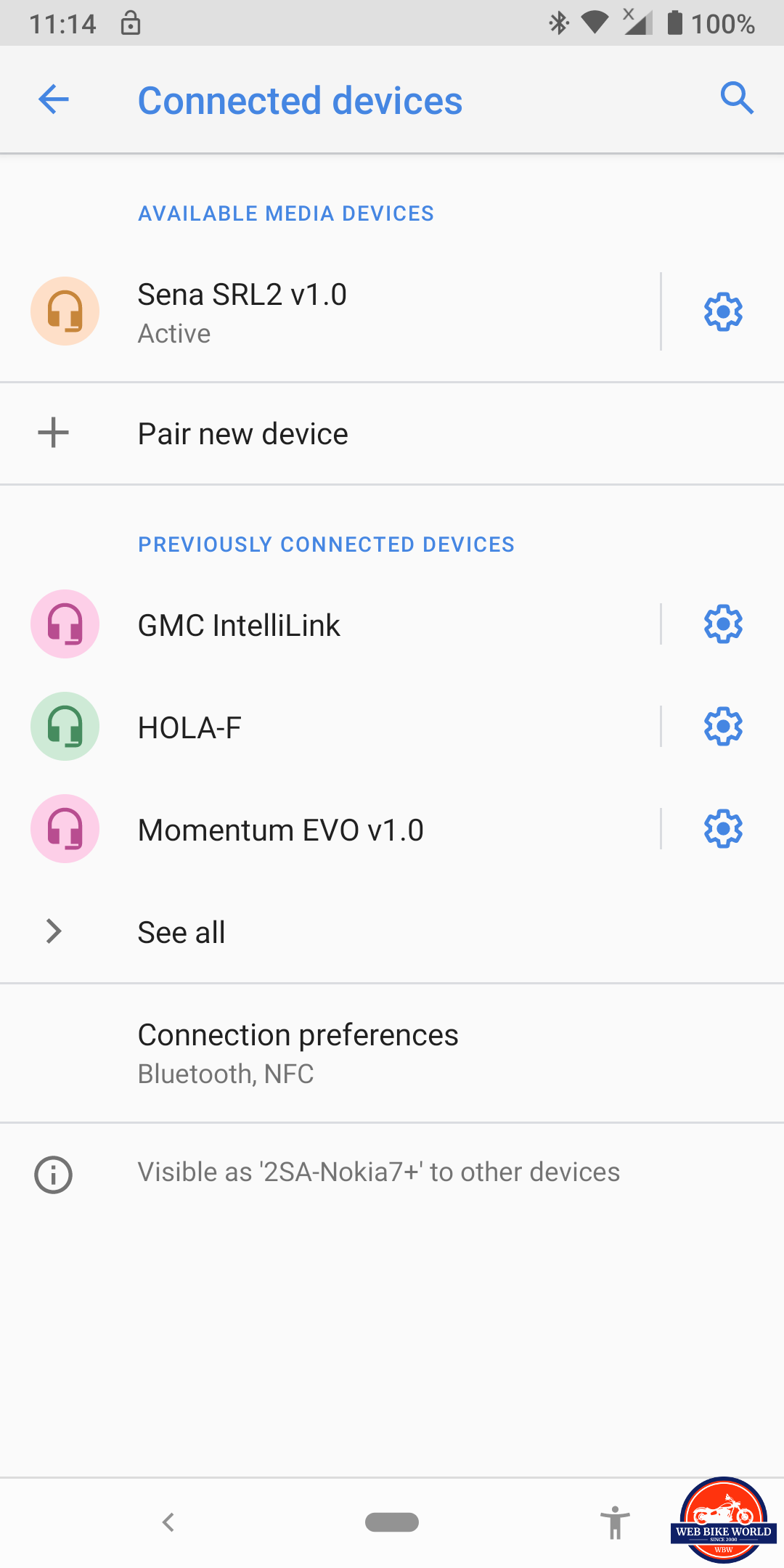Screen dimensions: 784x1568
Task: Tap the system back button
Action: pos(168,1522)
